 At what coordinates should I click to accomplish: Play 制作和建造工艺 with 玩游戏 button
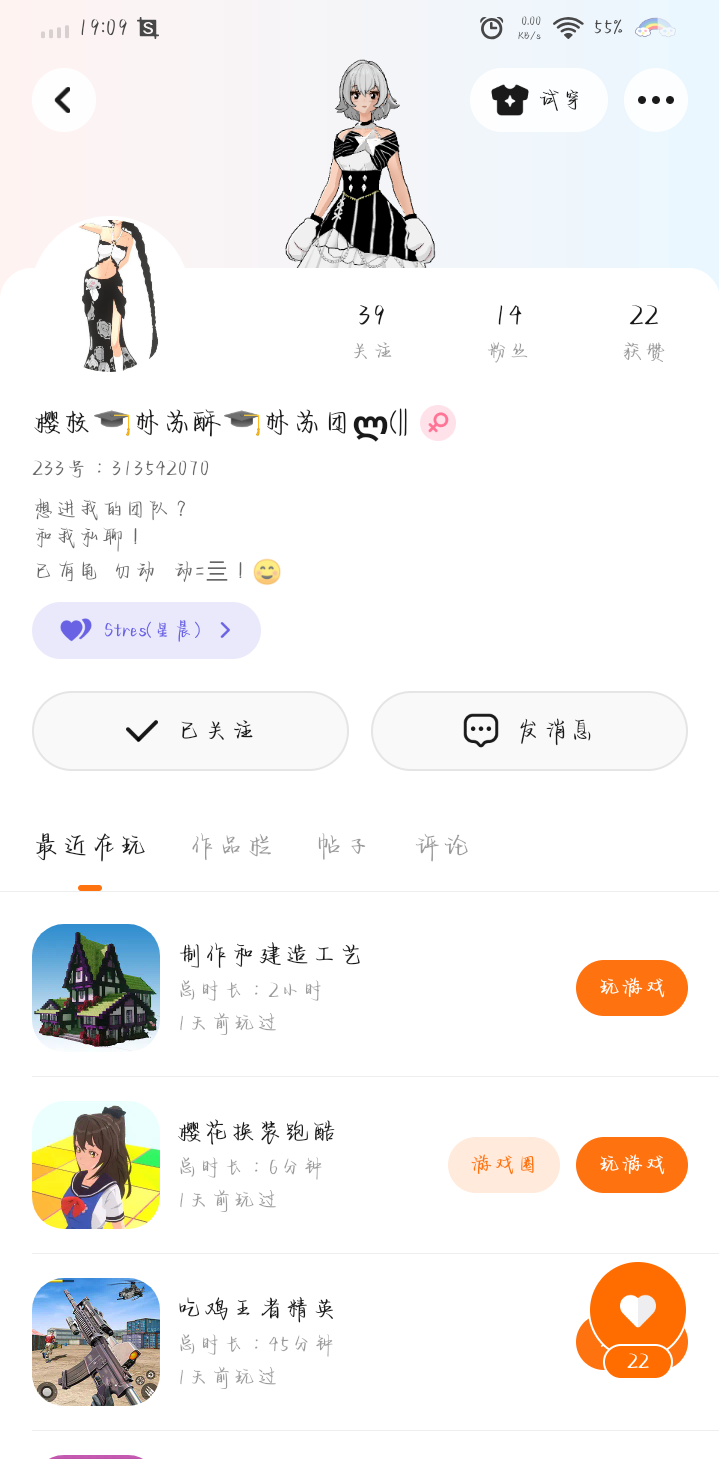(x=631, y=988)
